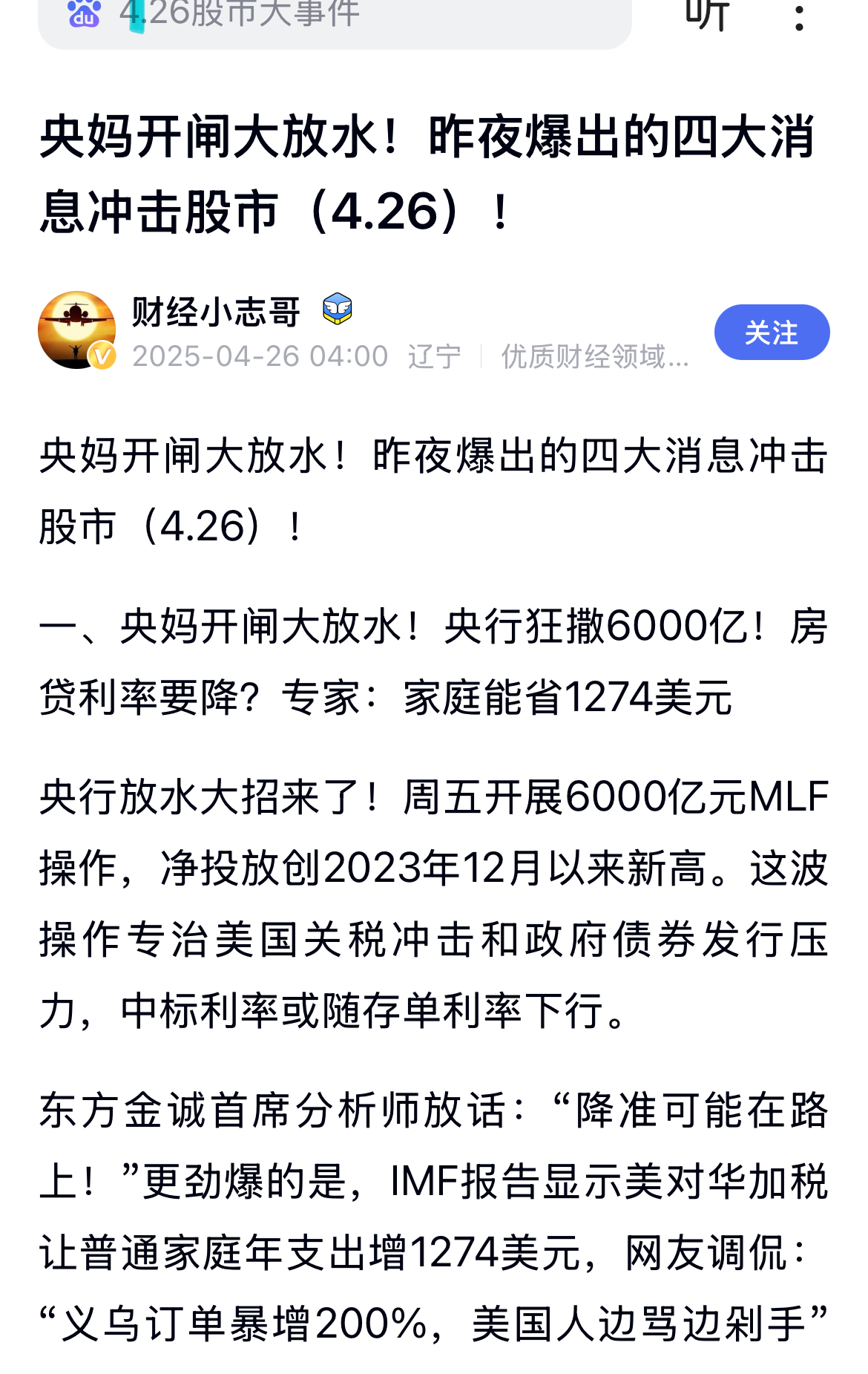The width and height of the screenshot is (868, 1374).
Task: Tap the orange V verification badge on avatar
Action: coord(101,354)
